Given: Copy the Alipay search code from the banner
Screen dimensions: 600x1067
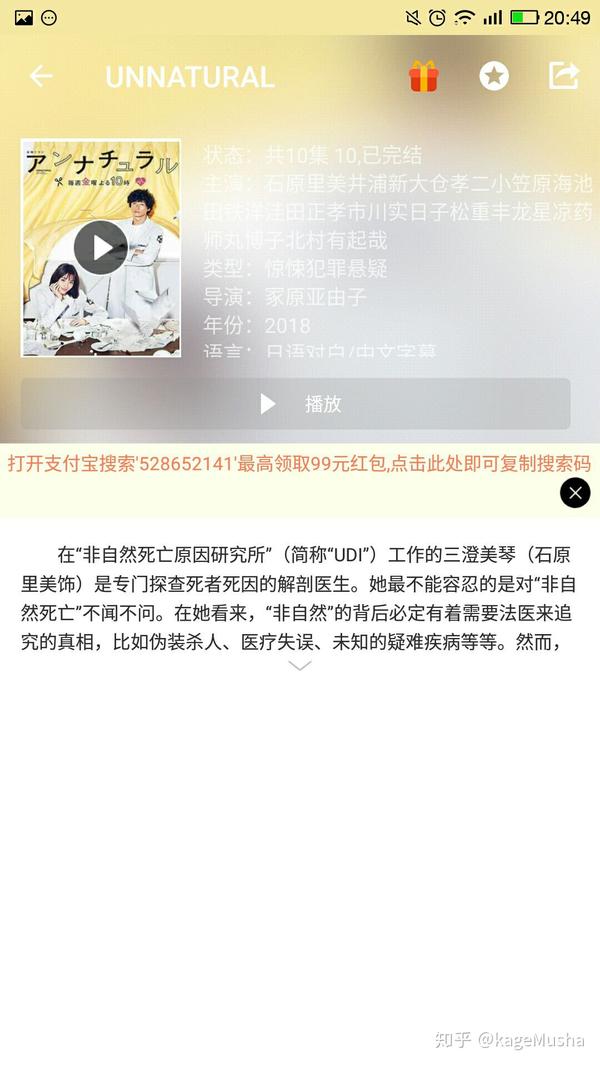Looking at the screenshot, I should (x=299, y=464).
